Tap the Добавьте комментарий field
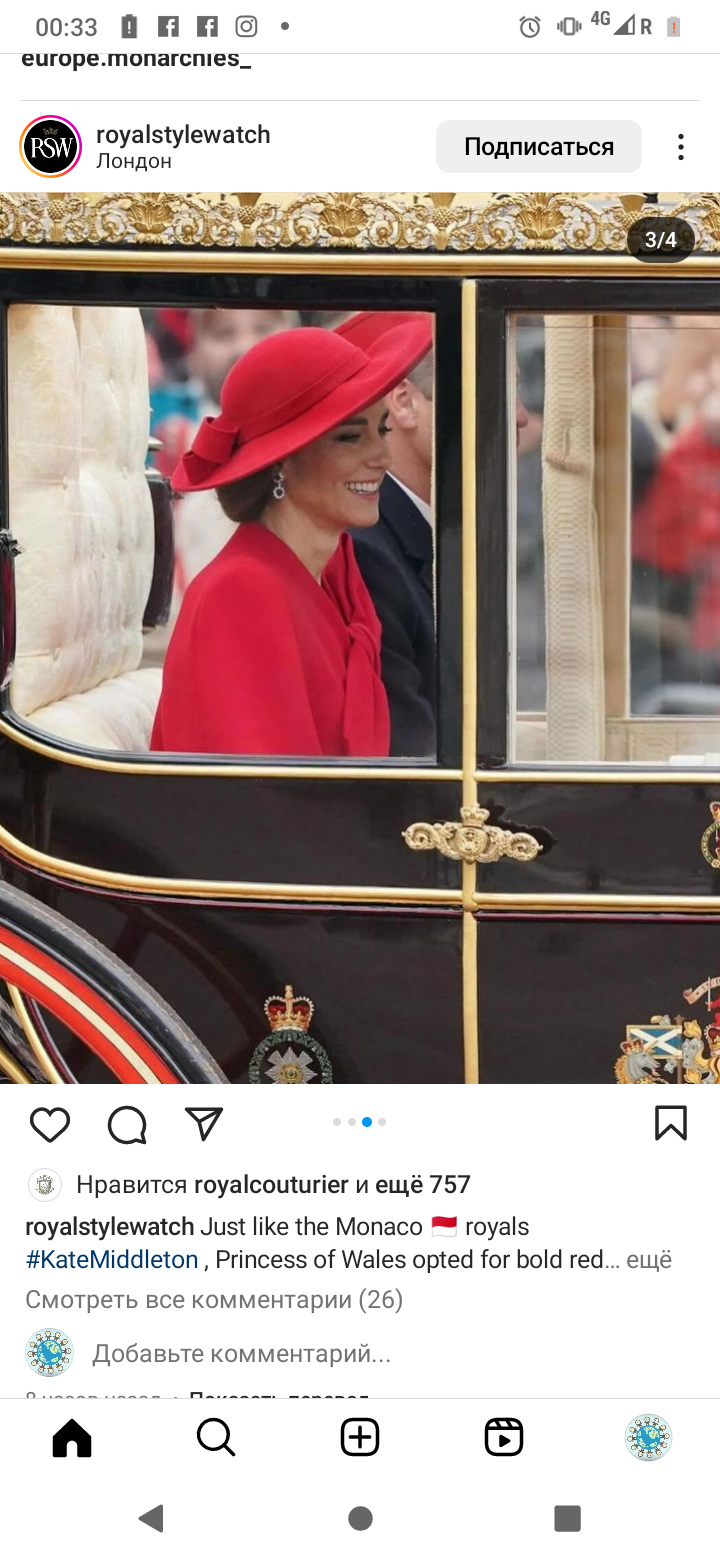 coord(242,1354)
